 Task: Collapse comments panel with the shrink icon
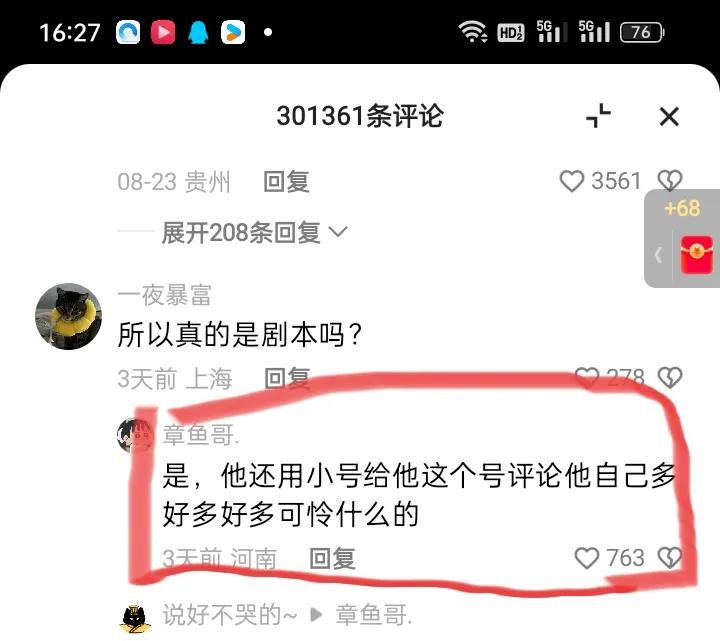(598, 117)
